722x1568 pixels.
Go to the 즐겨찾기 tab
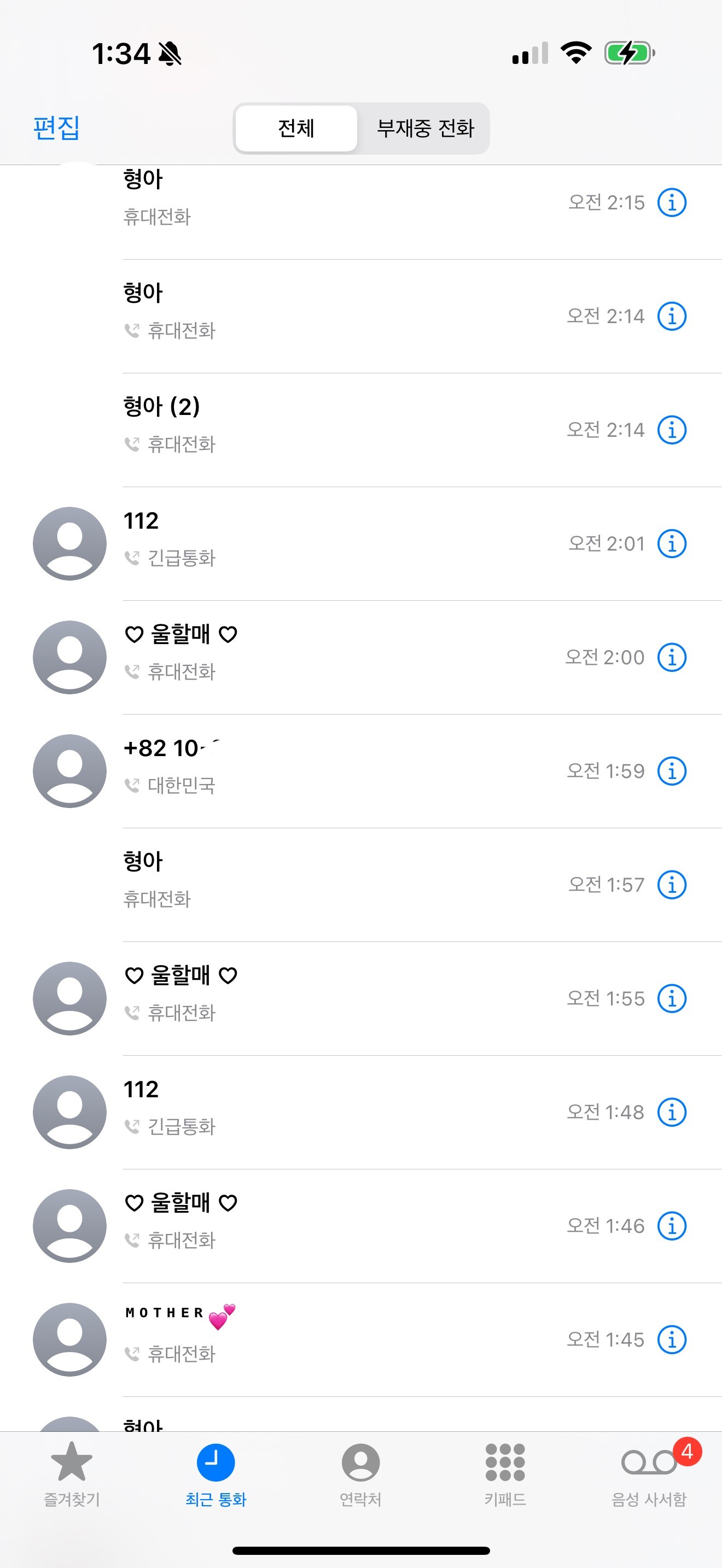pos(72,1473)
